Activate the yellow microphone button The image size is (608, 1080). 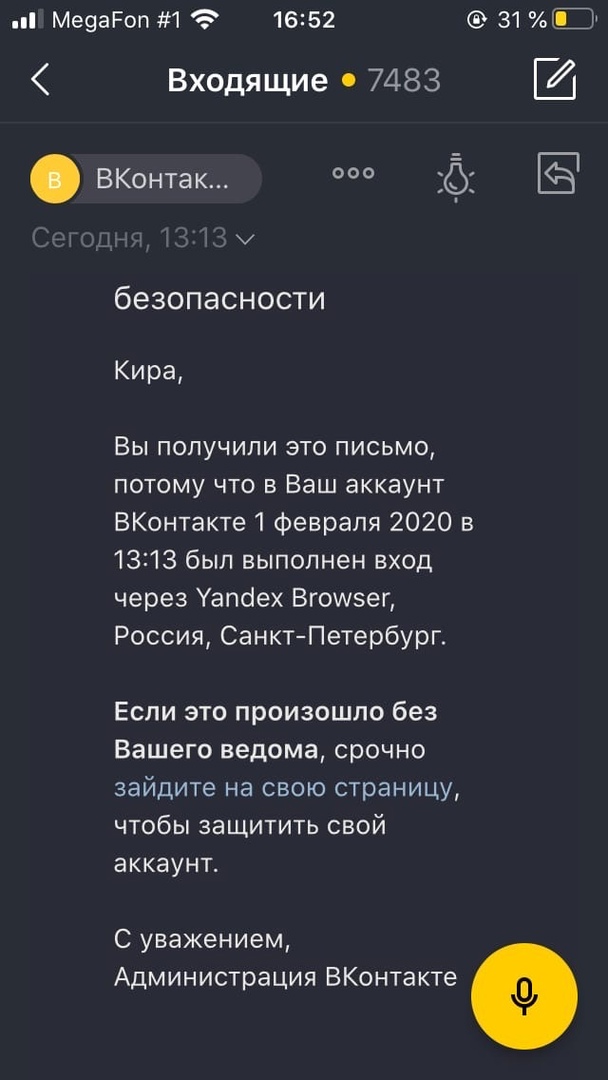pyautogui.click(x=523, y=994)
